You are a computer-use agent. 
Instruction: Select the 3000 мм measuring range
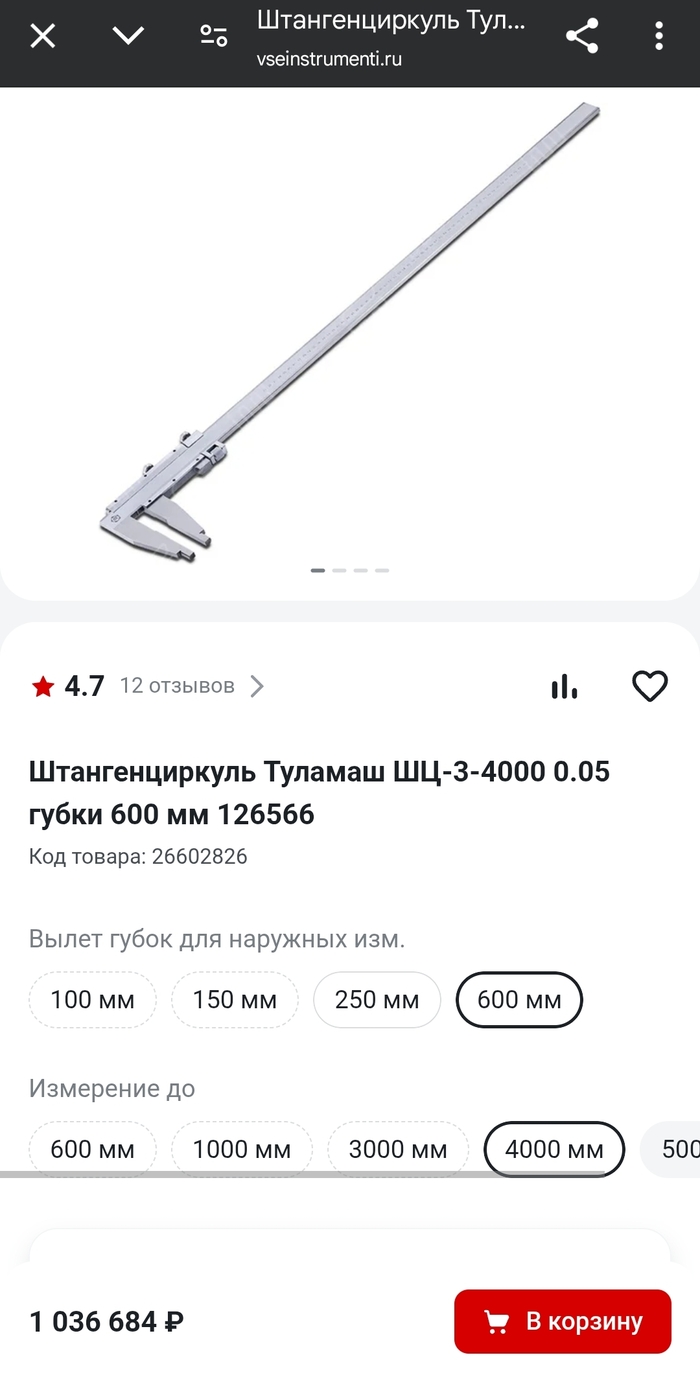pos(397,1150)
